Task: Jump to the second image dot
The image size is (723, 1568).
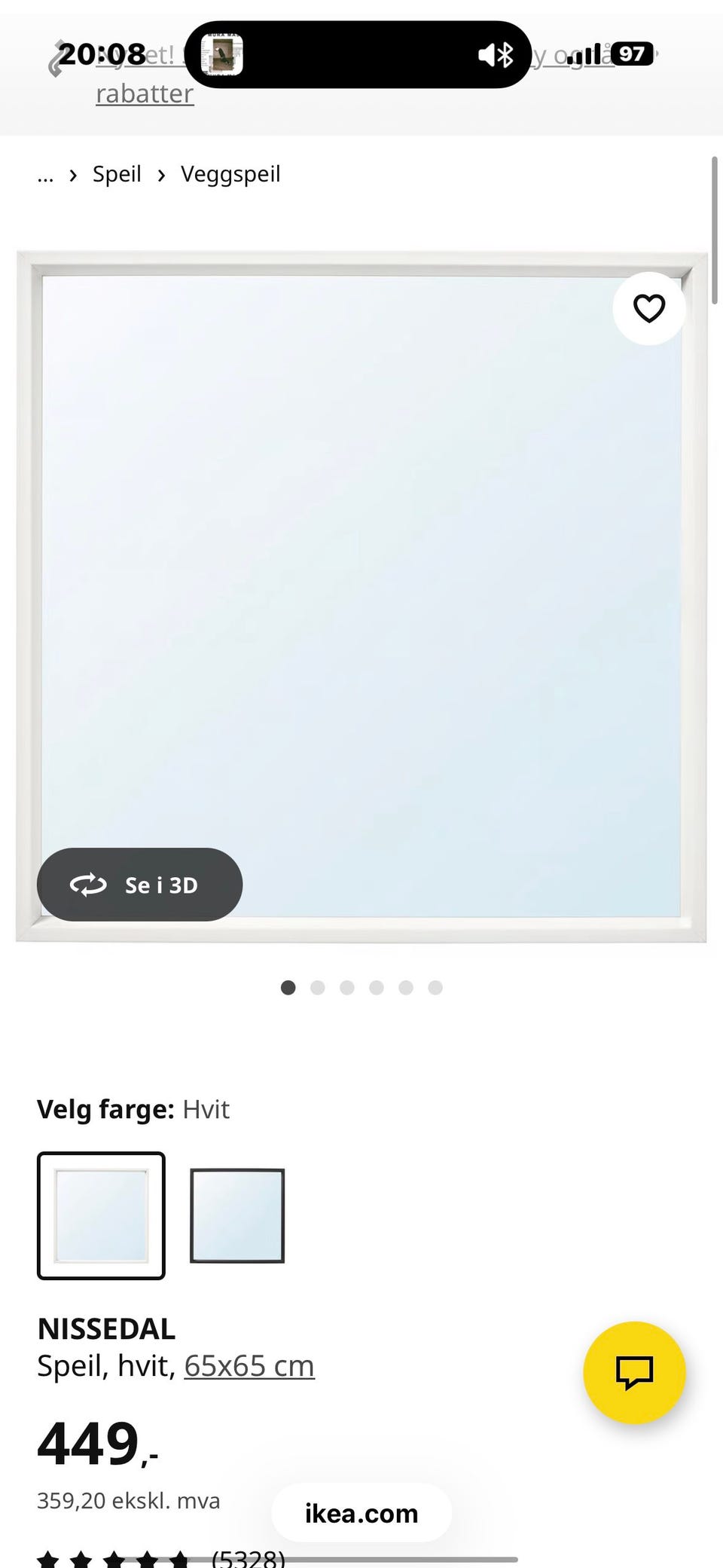Action: pos(318,988)
